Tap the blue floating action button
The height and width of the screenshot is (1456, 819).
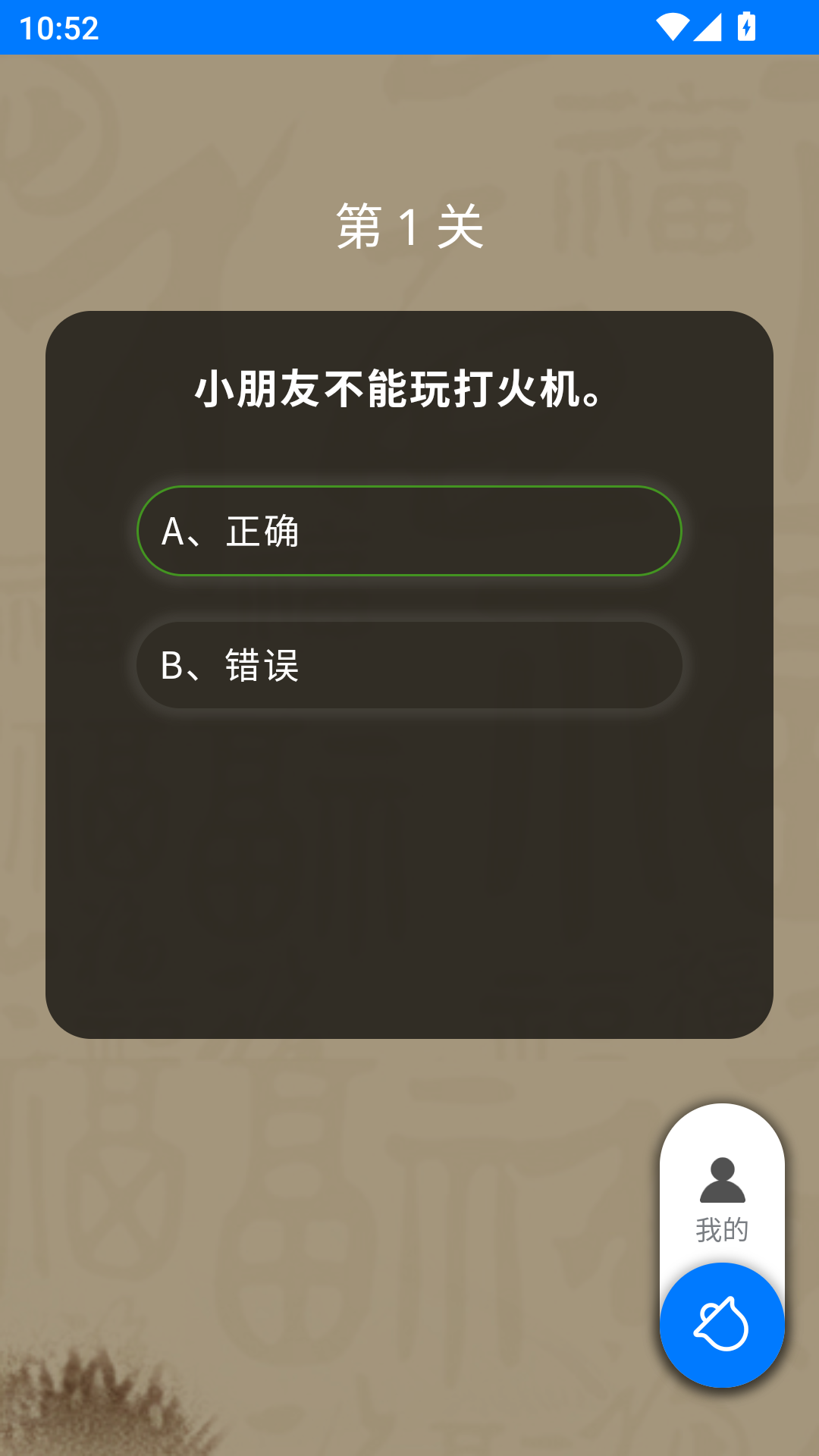pyautogui.click(x=722, y=1325)
